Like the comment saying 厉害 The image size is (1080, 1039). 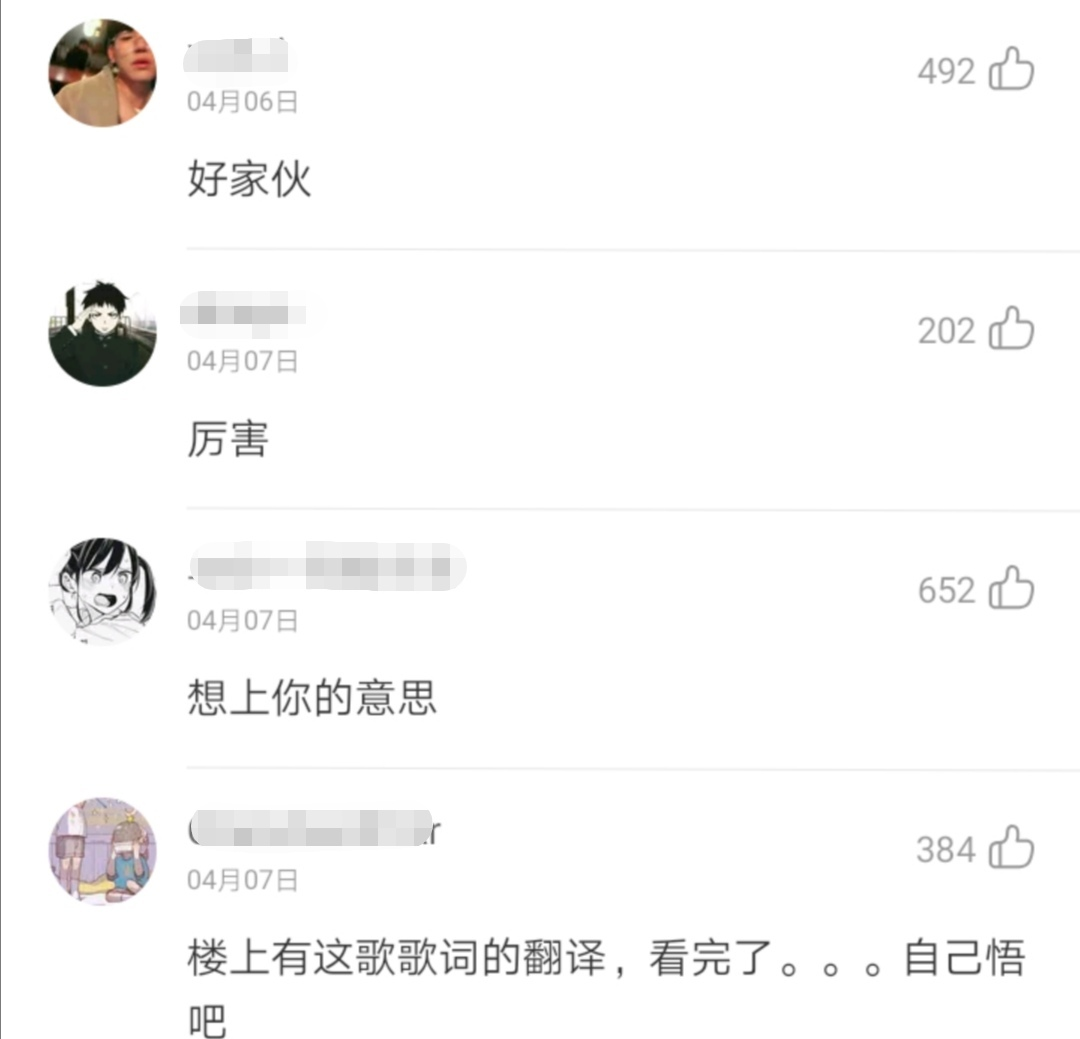point(1011,330)
